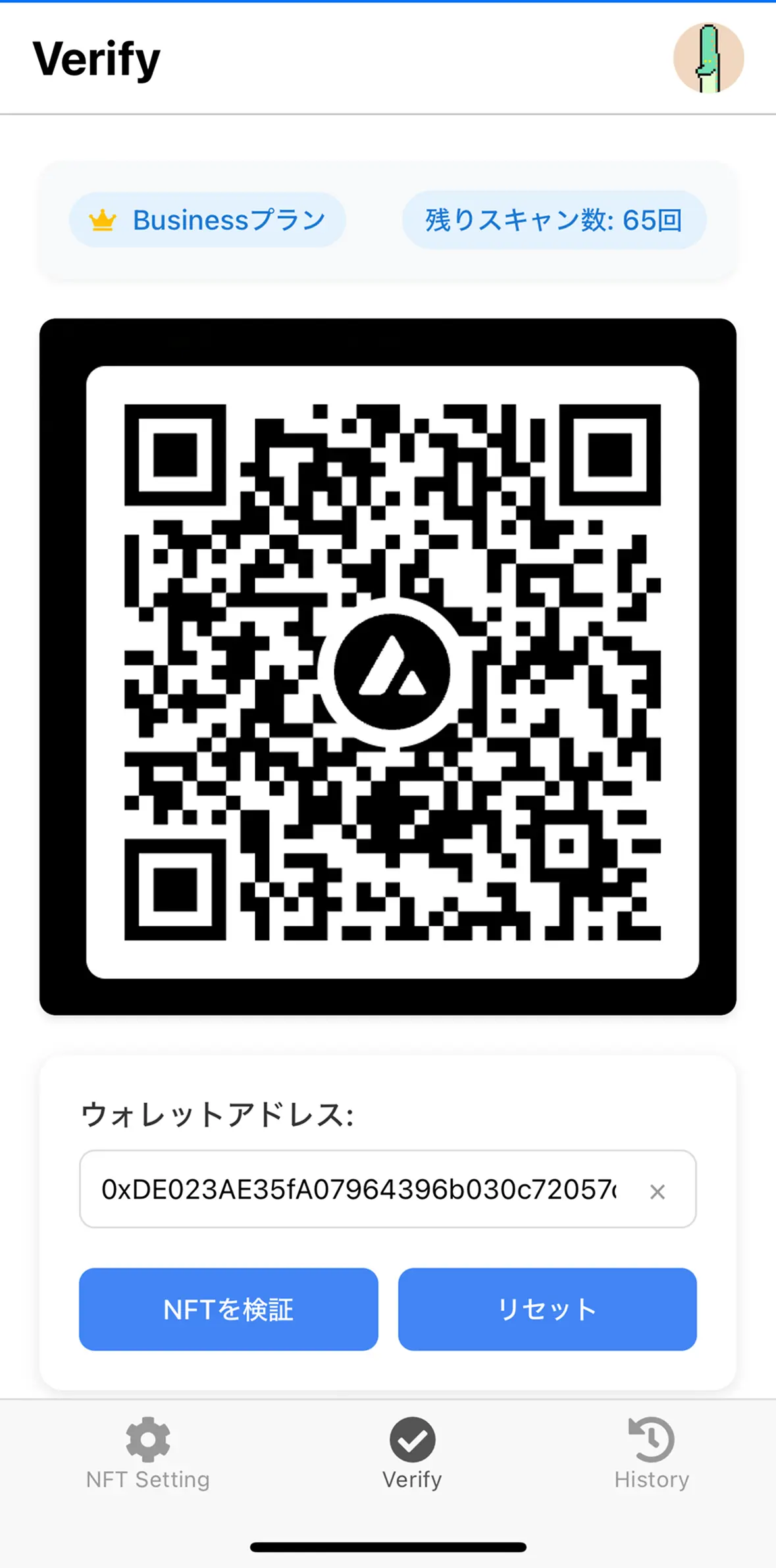Tap the Businessプラン chip
Viewport: 776px width, 1568px height.
point(208,220)
